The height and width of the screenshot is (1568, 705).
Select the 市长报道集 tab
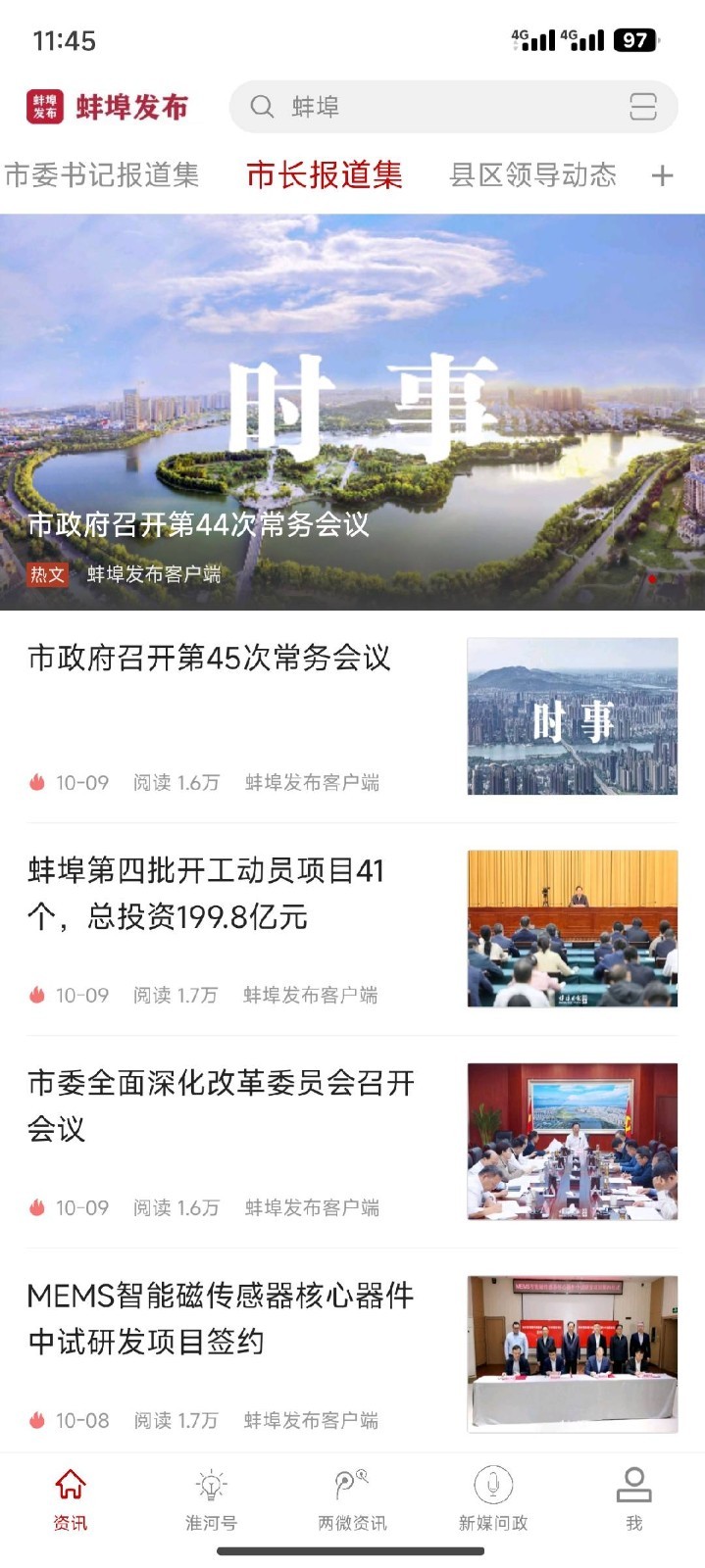pyautogui.click(x=325, y=175)
